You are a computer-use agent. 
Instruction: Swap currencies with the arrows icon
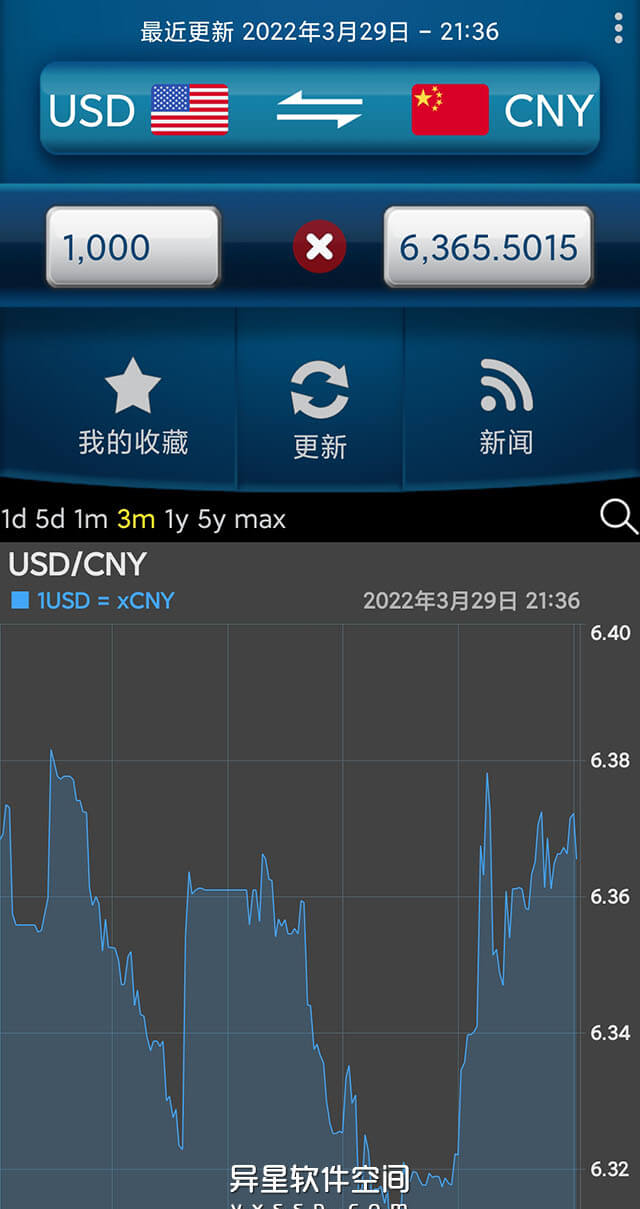(320, 109)
